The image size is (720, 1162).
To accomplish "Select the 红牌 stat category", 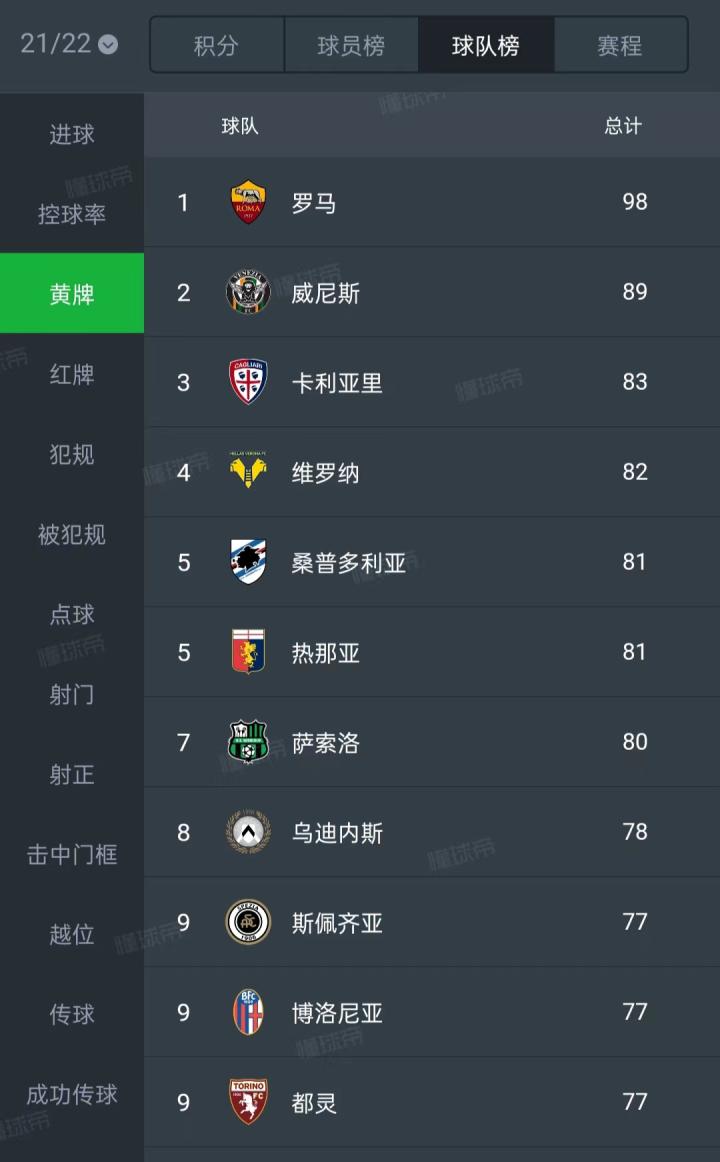I will [x=72, y=374].
